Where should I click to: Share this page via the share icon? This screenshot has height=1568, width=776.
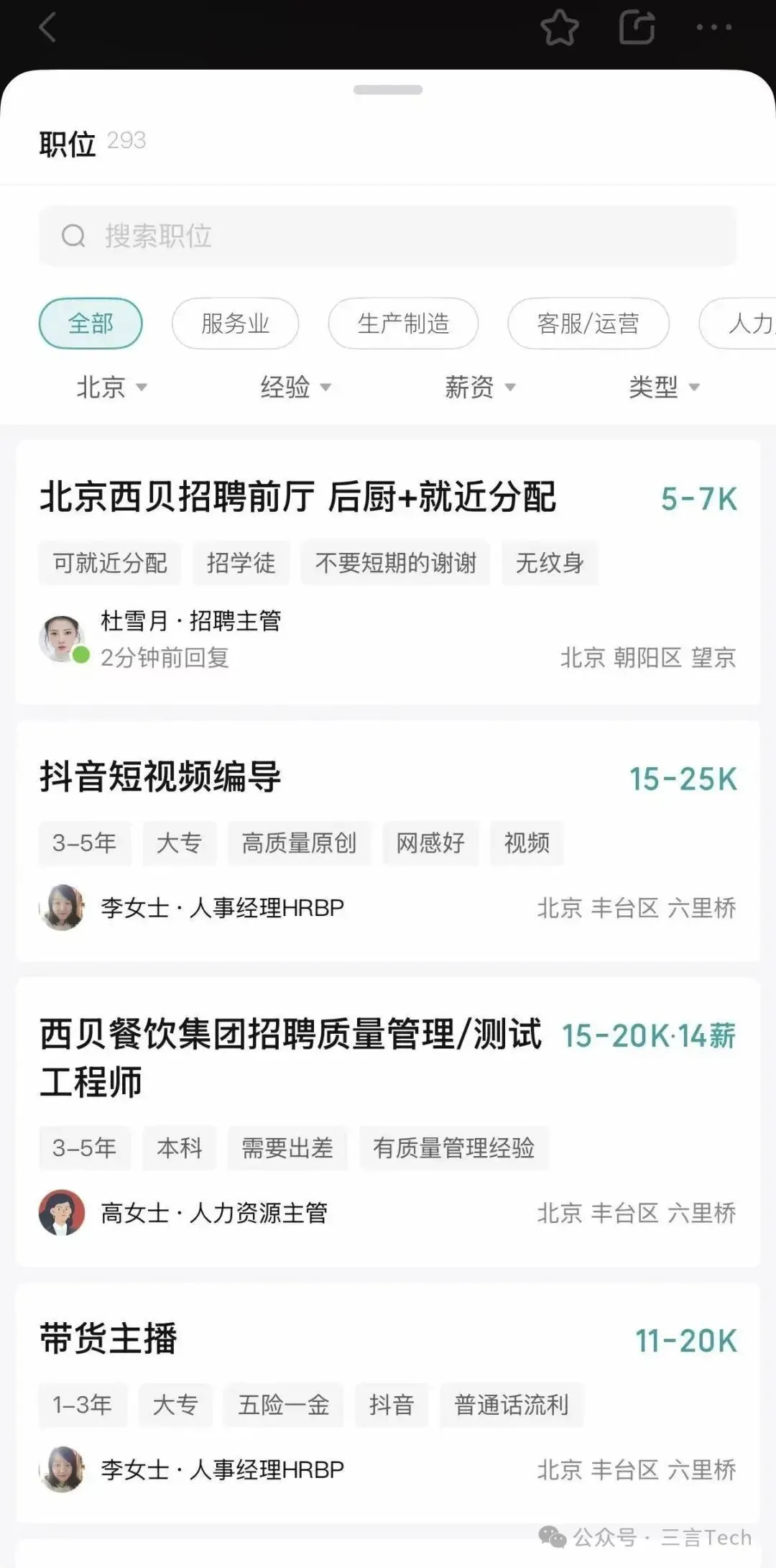tap(637, 28)
